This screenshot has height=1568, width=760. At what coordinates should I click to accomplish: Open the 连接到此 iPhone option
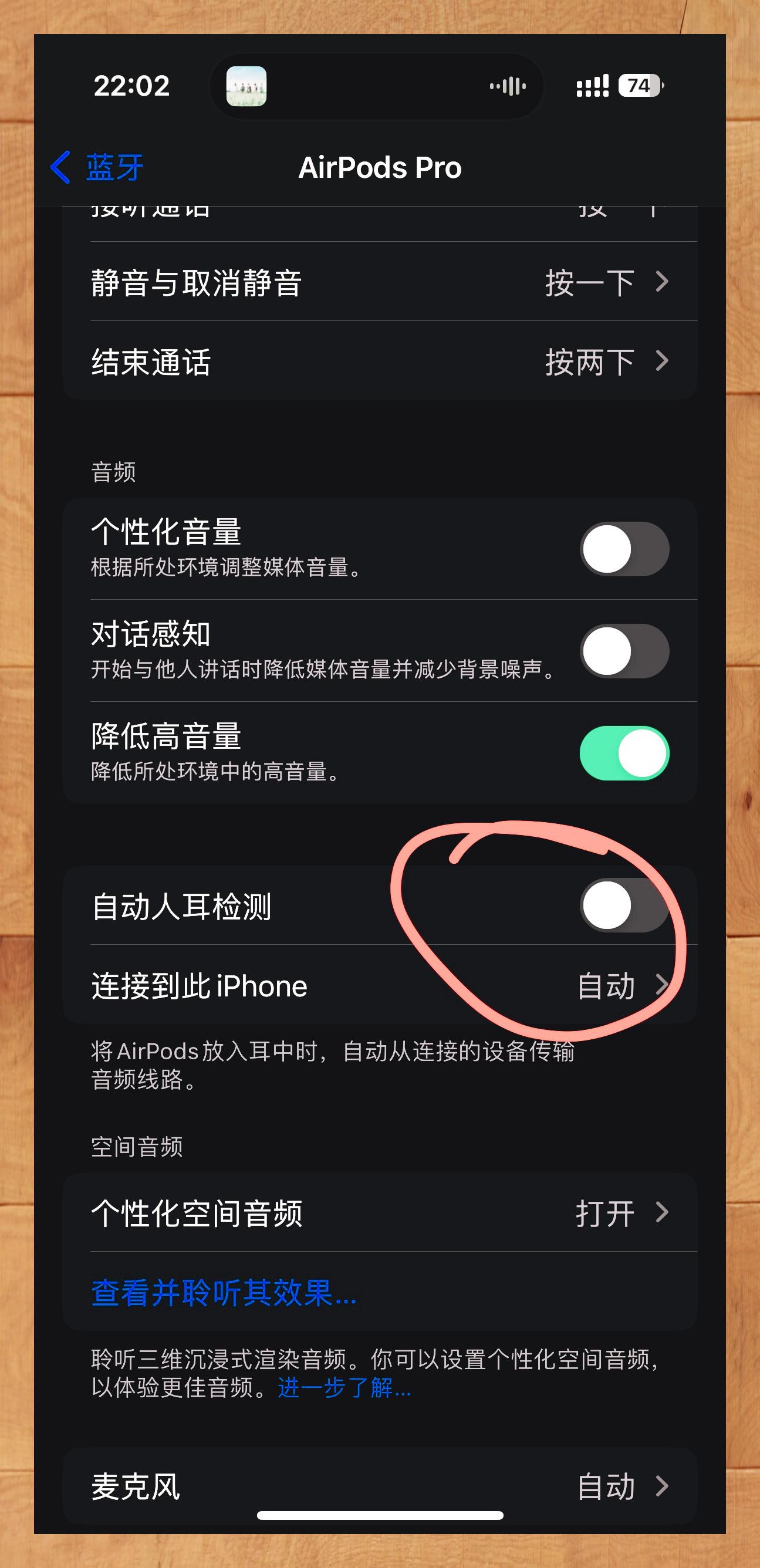coord(380,985)
